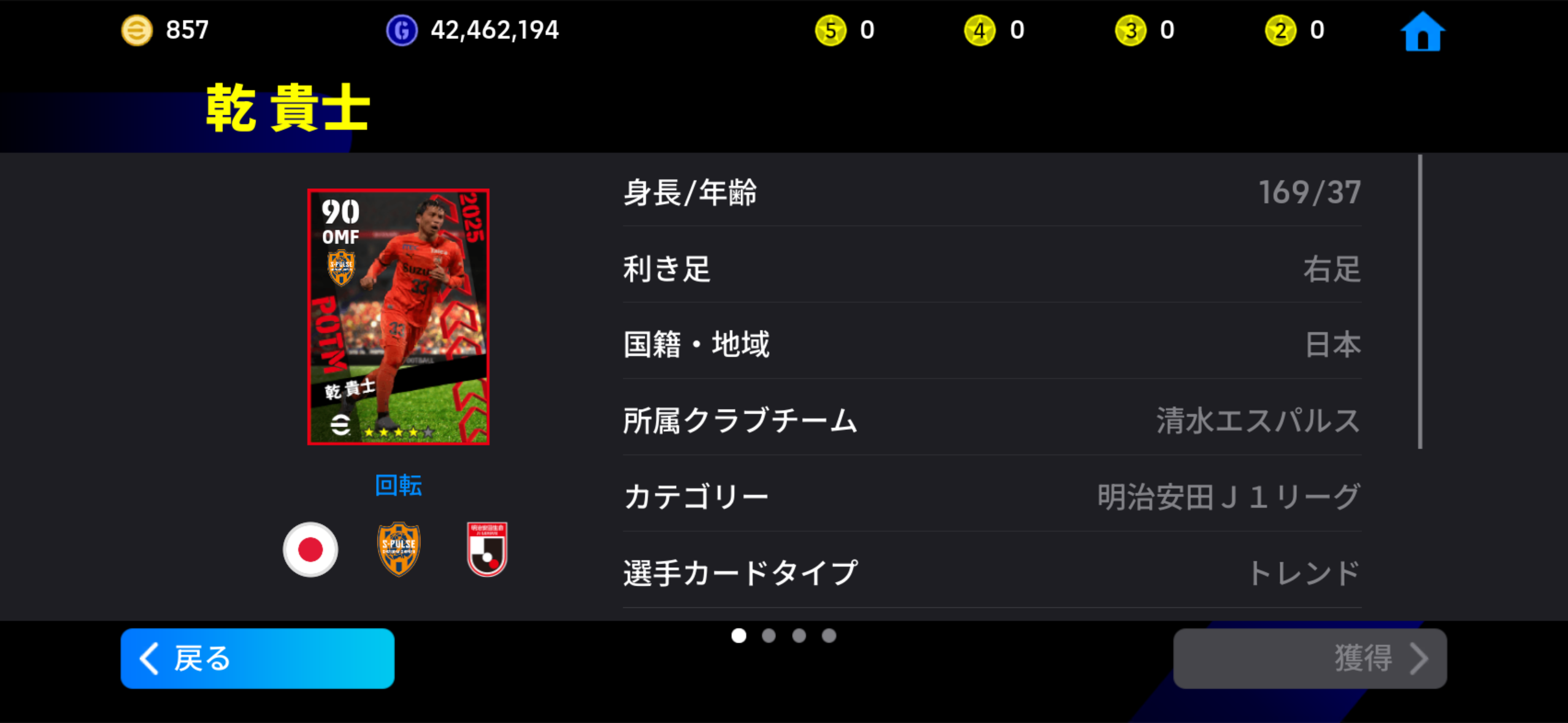Screen dimensions: 1568x723
Task: Tap the 戻る back button
Action: click(x=257, y=658)
